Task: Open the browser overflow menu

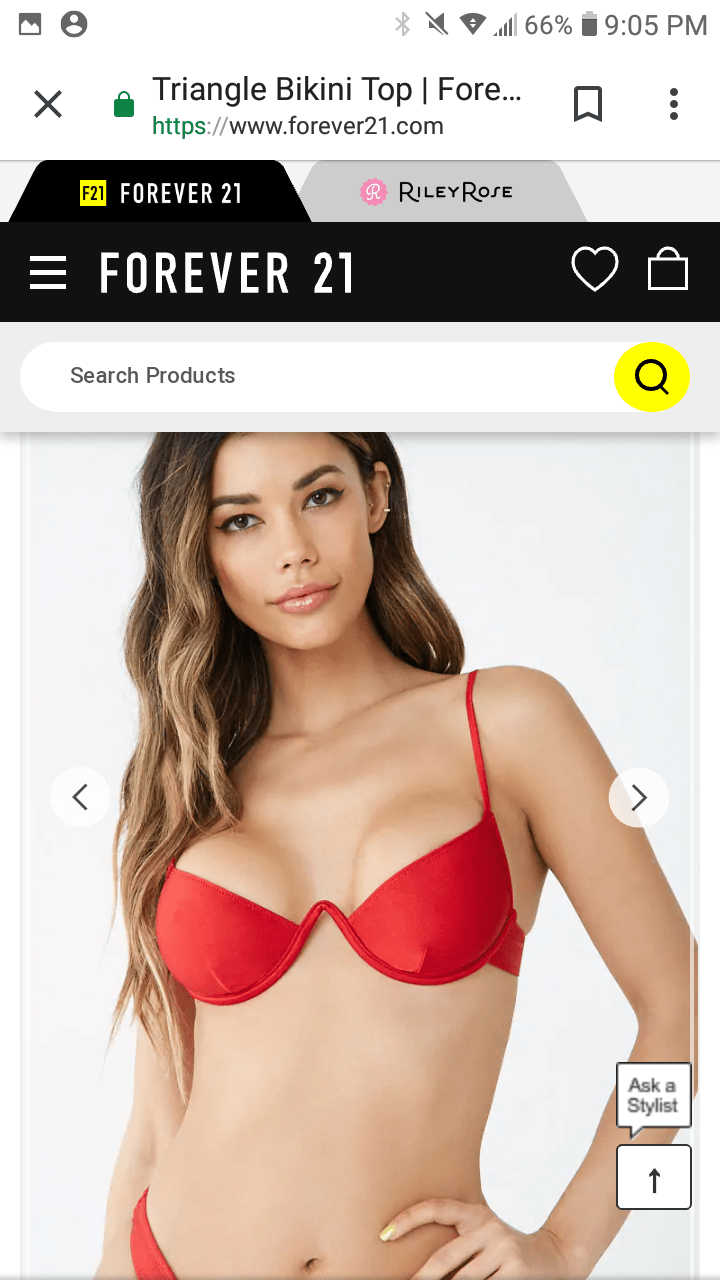Action: click(x=673, y=104)
